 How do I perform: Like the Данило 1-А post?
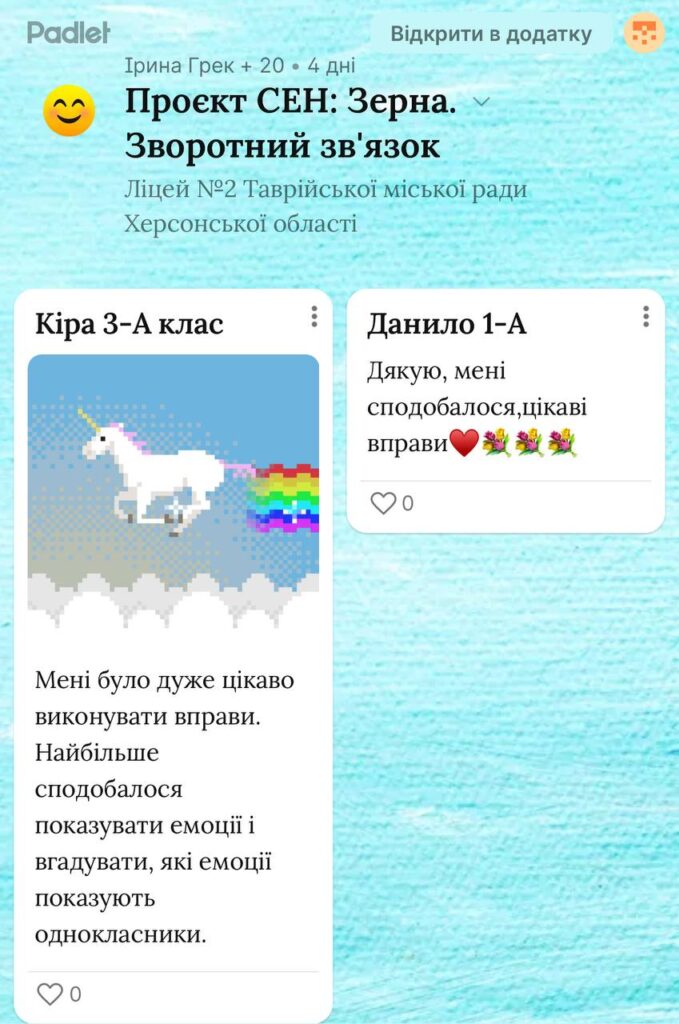(383, 503)
